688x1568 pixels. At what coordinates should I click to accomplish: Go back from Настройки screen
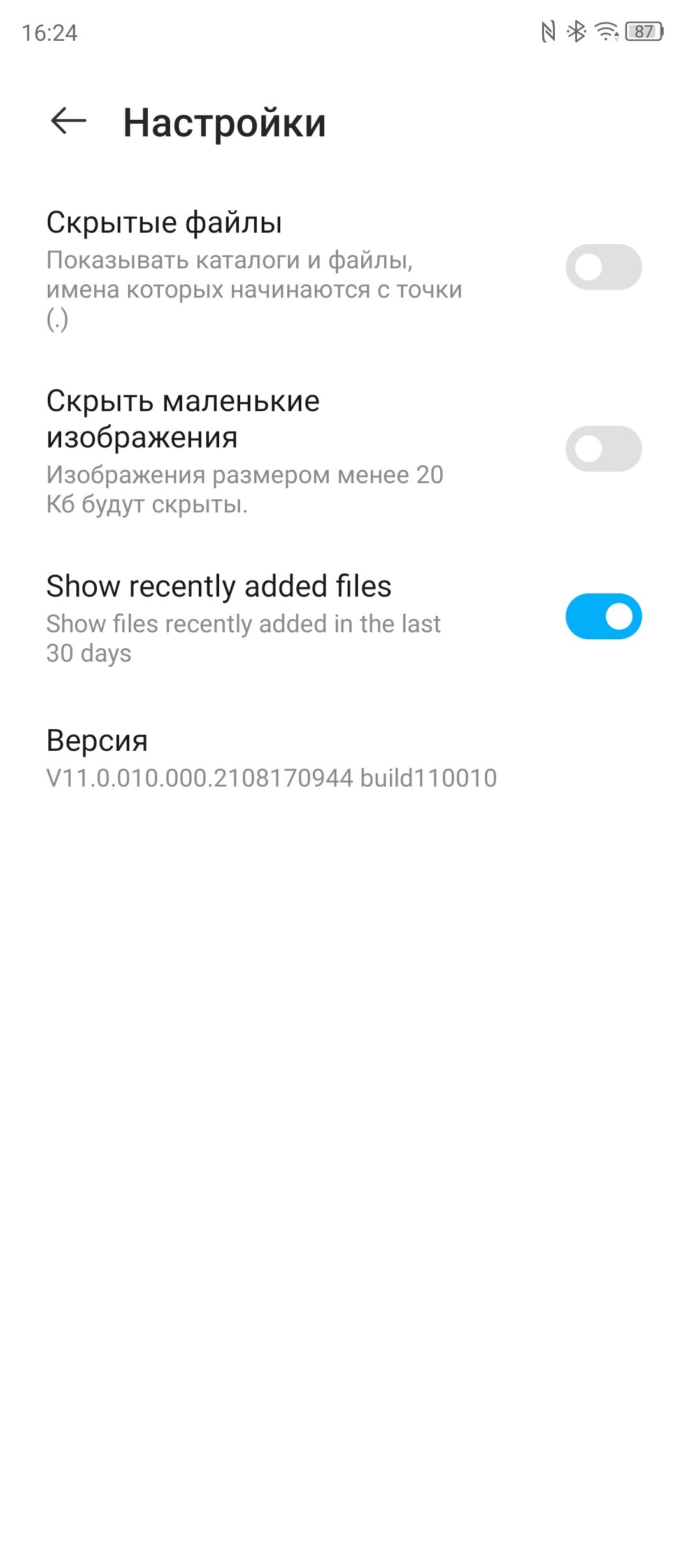tap(68, 121)
